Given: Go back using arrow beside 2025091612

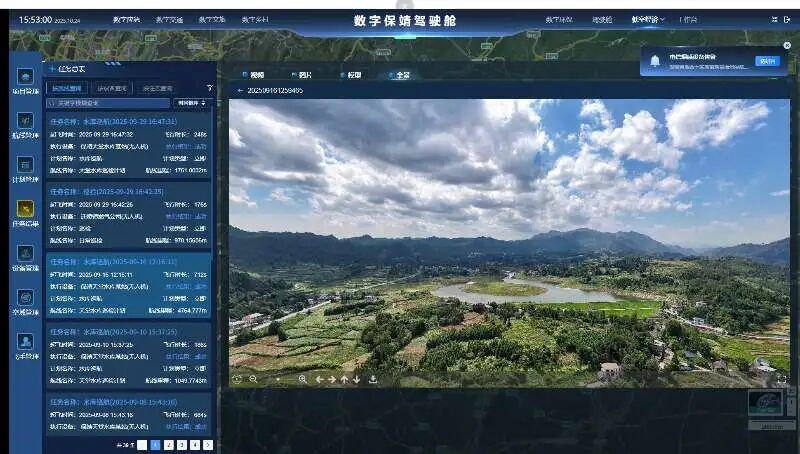Looking at the screenshot, I should pos(240,91).
